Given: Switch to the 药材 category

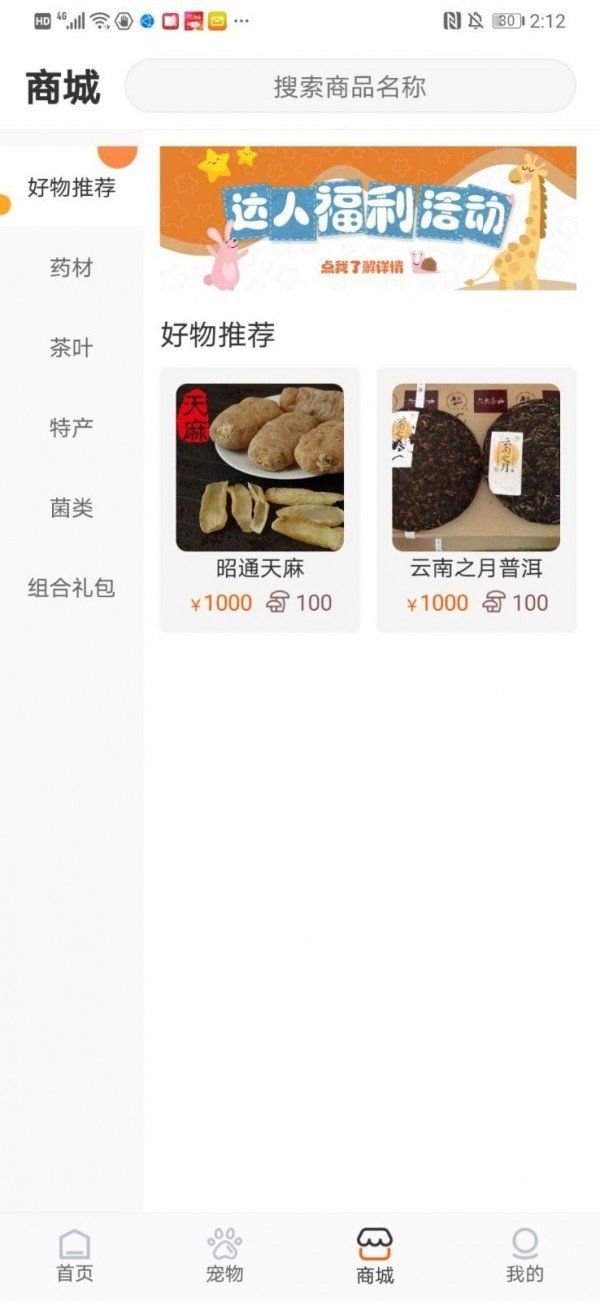Looking at the screenshot, I should [71, 268].
